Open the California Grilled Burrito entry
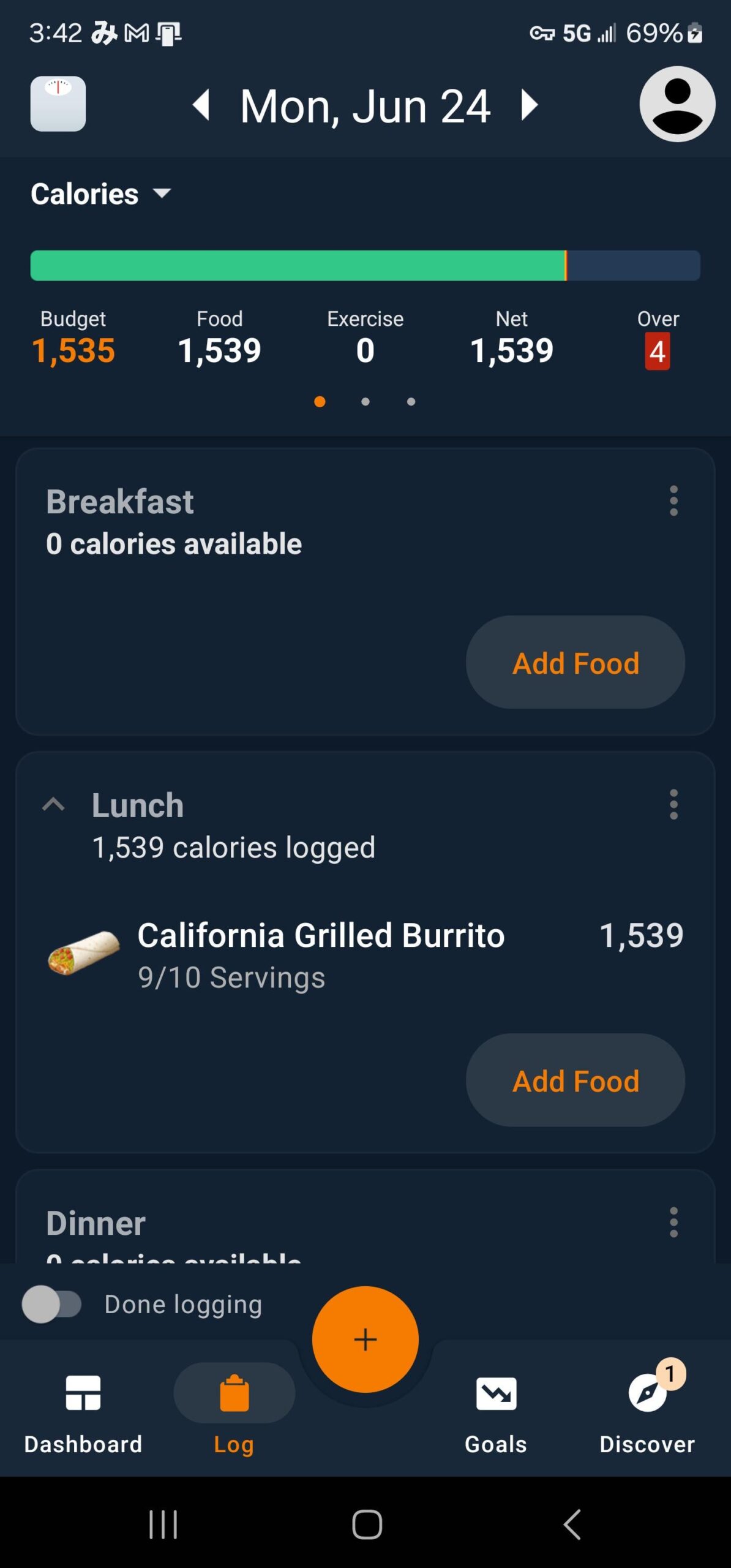 365,954
